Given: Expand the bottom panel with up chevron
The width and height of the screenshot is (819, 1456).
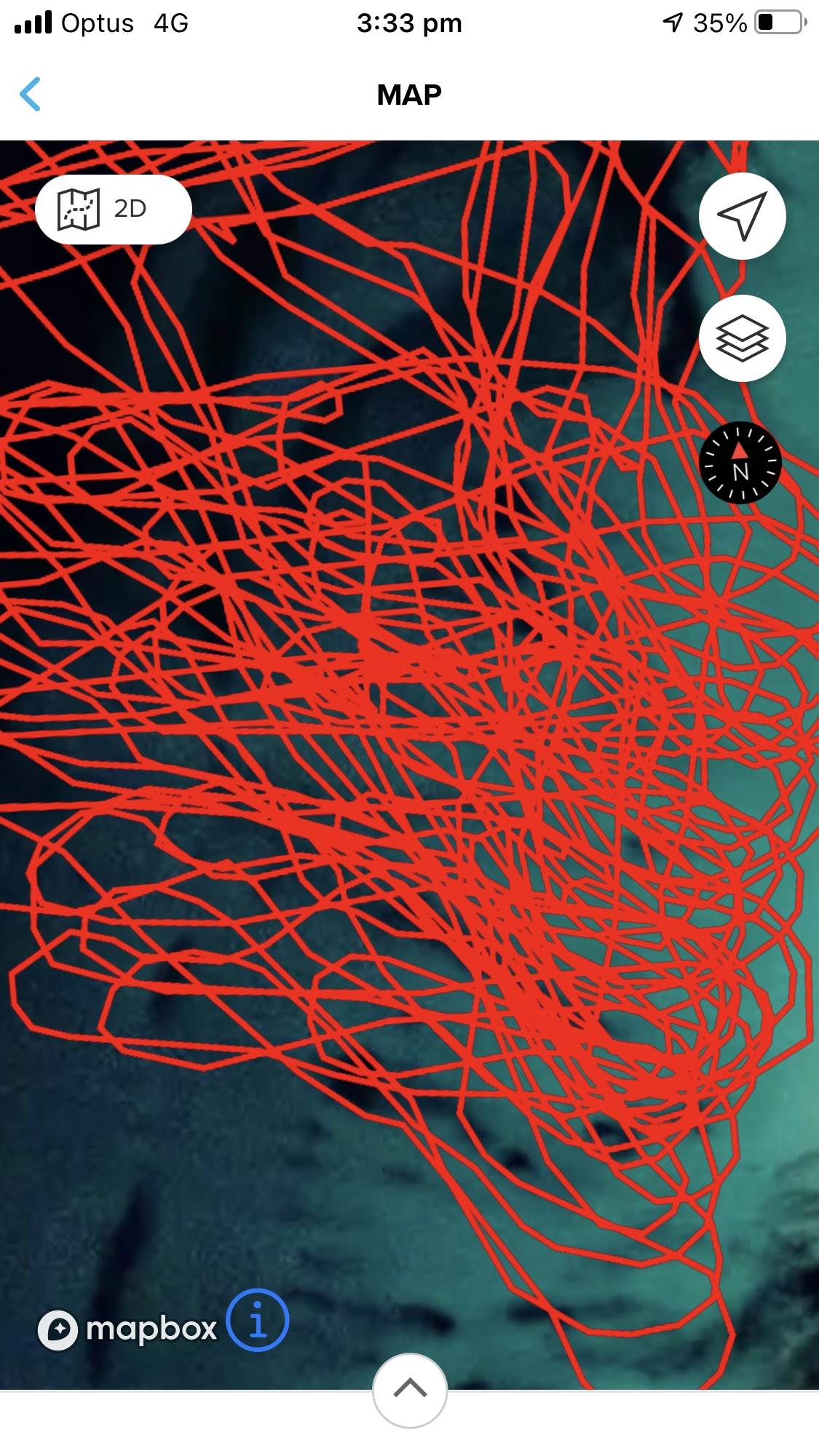Looking at the screenshot, I should click(x=410, y=1388).
